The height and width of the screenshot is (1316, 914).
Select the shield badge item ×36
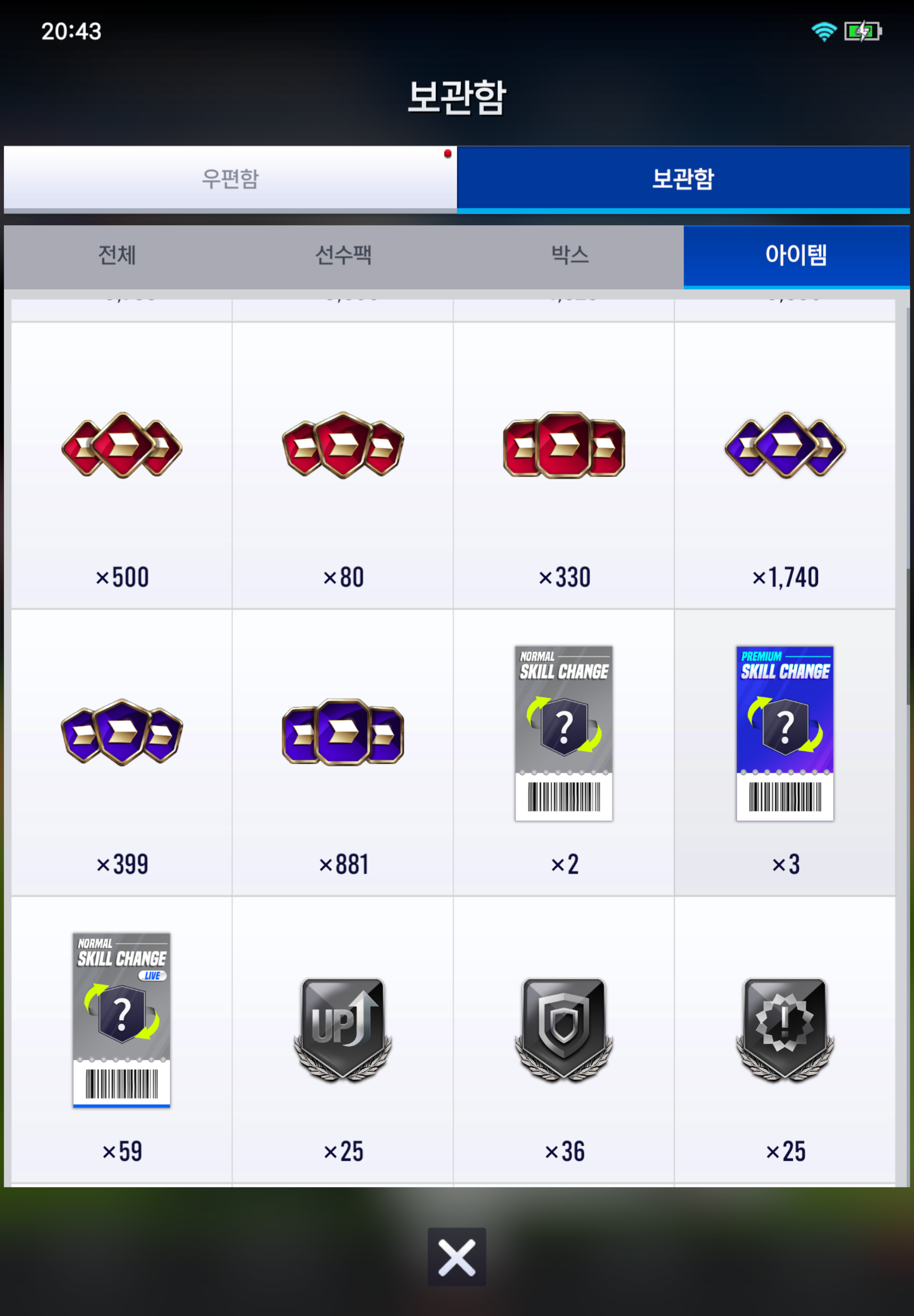(563, 1038)
